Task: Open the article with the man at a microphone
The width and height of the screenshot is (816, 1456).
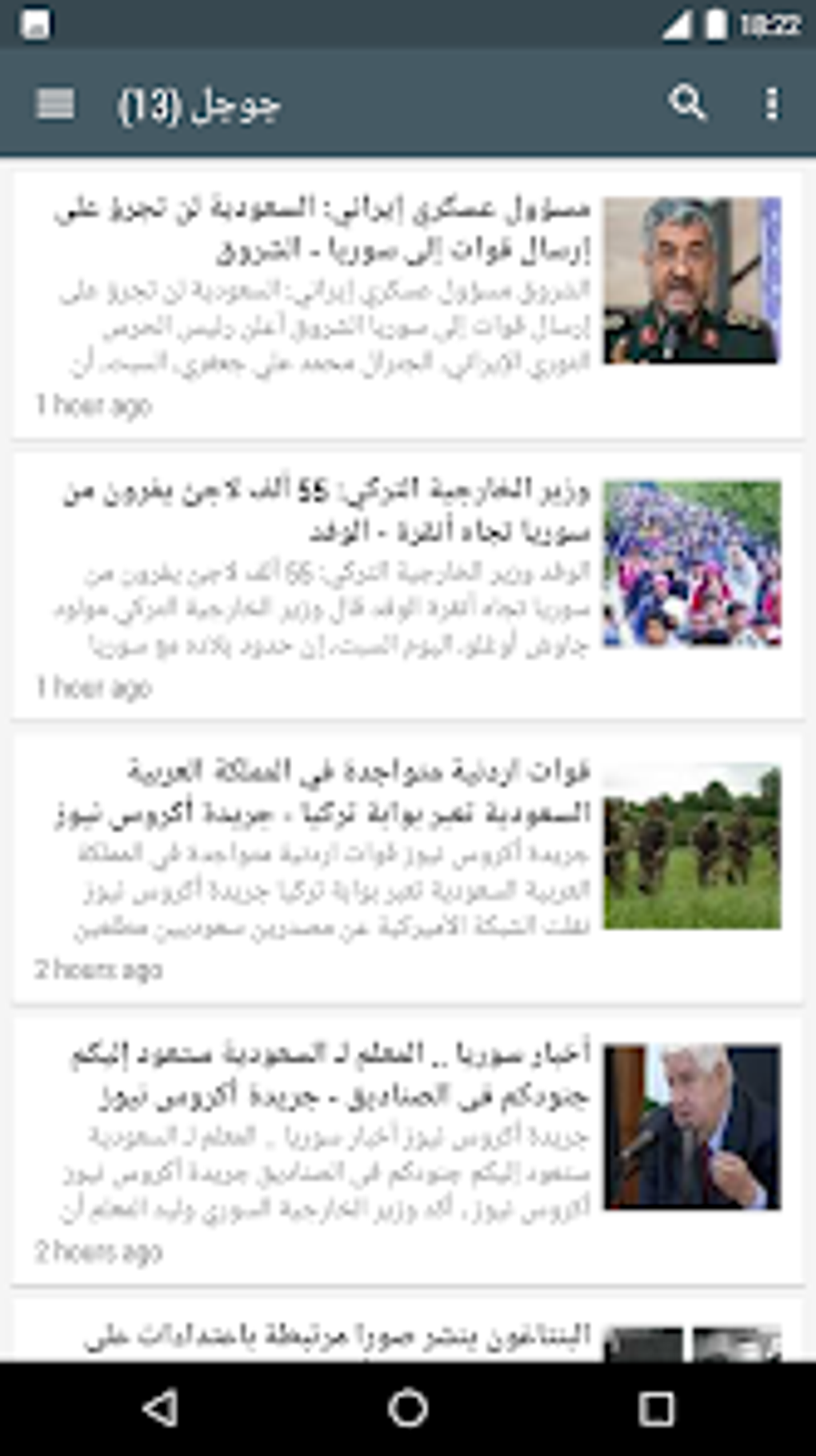Action: 408,1150
